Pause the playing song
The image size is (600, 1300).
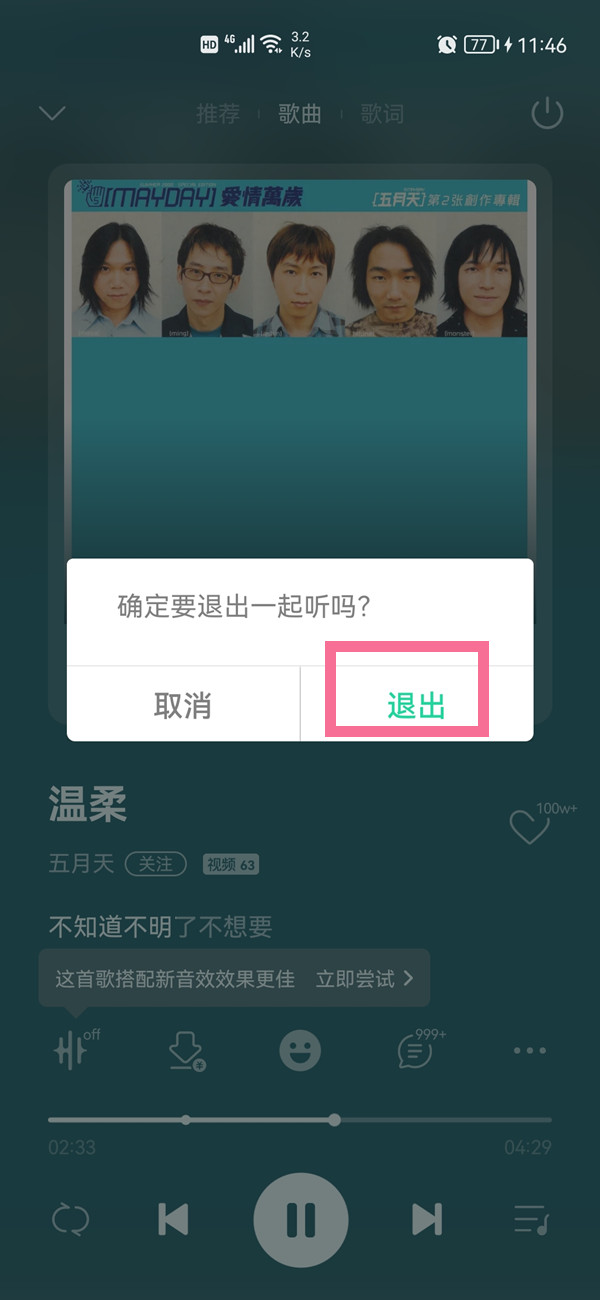300,1219
